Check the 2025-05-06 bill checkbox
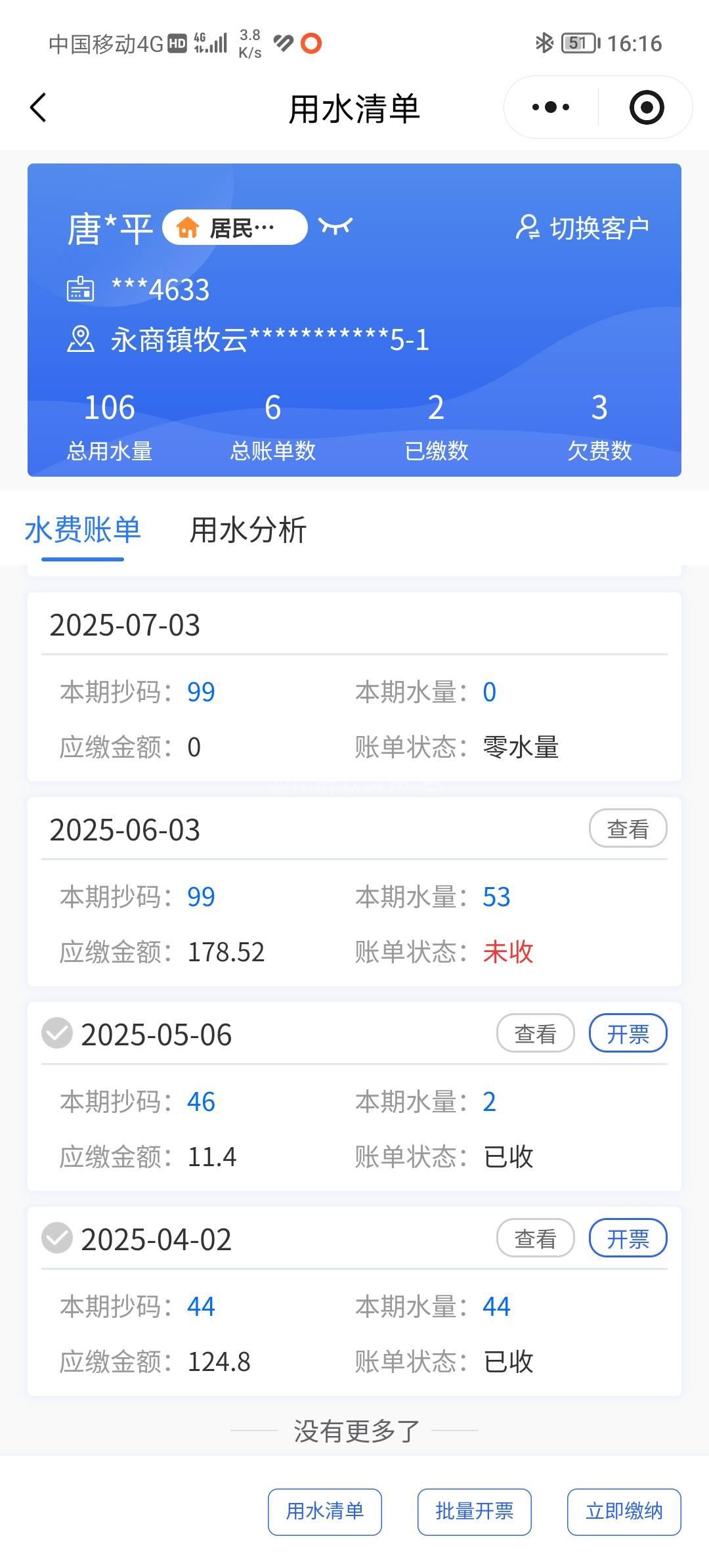This screenshot has height=1568, width=709. point(57,1034)
